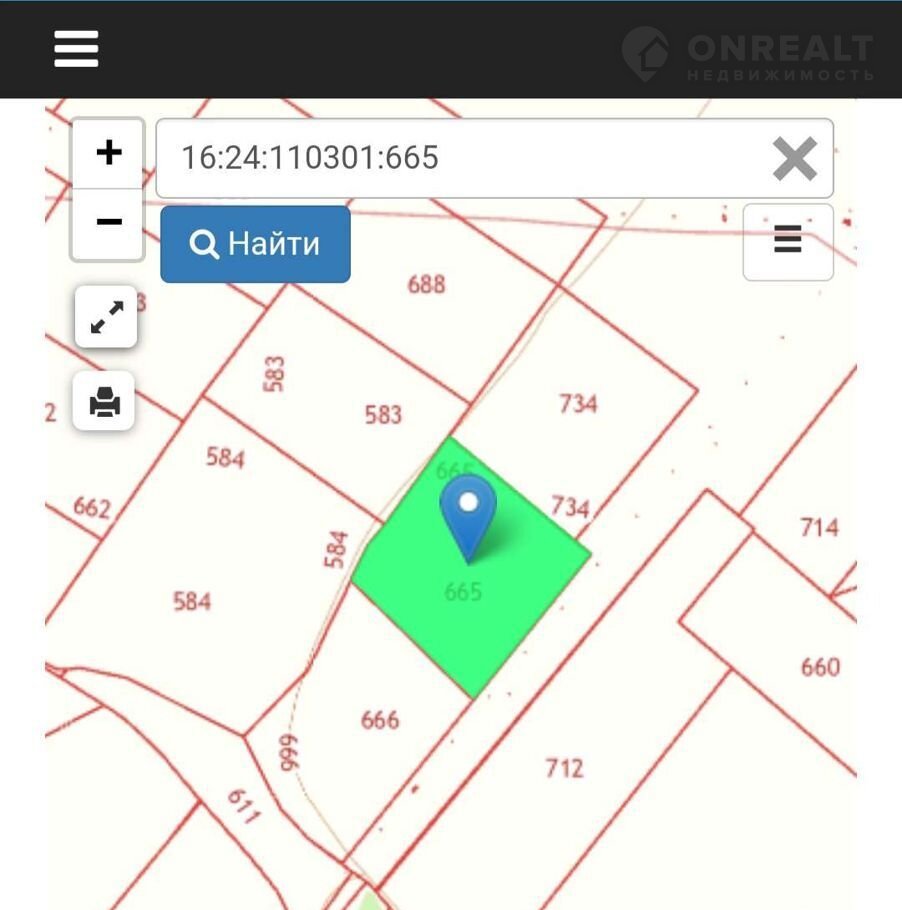Open the map layers menu button

(x=787, y=241)
